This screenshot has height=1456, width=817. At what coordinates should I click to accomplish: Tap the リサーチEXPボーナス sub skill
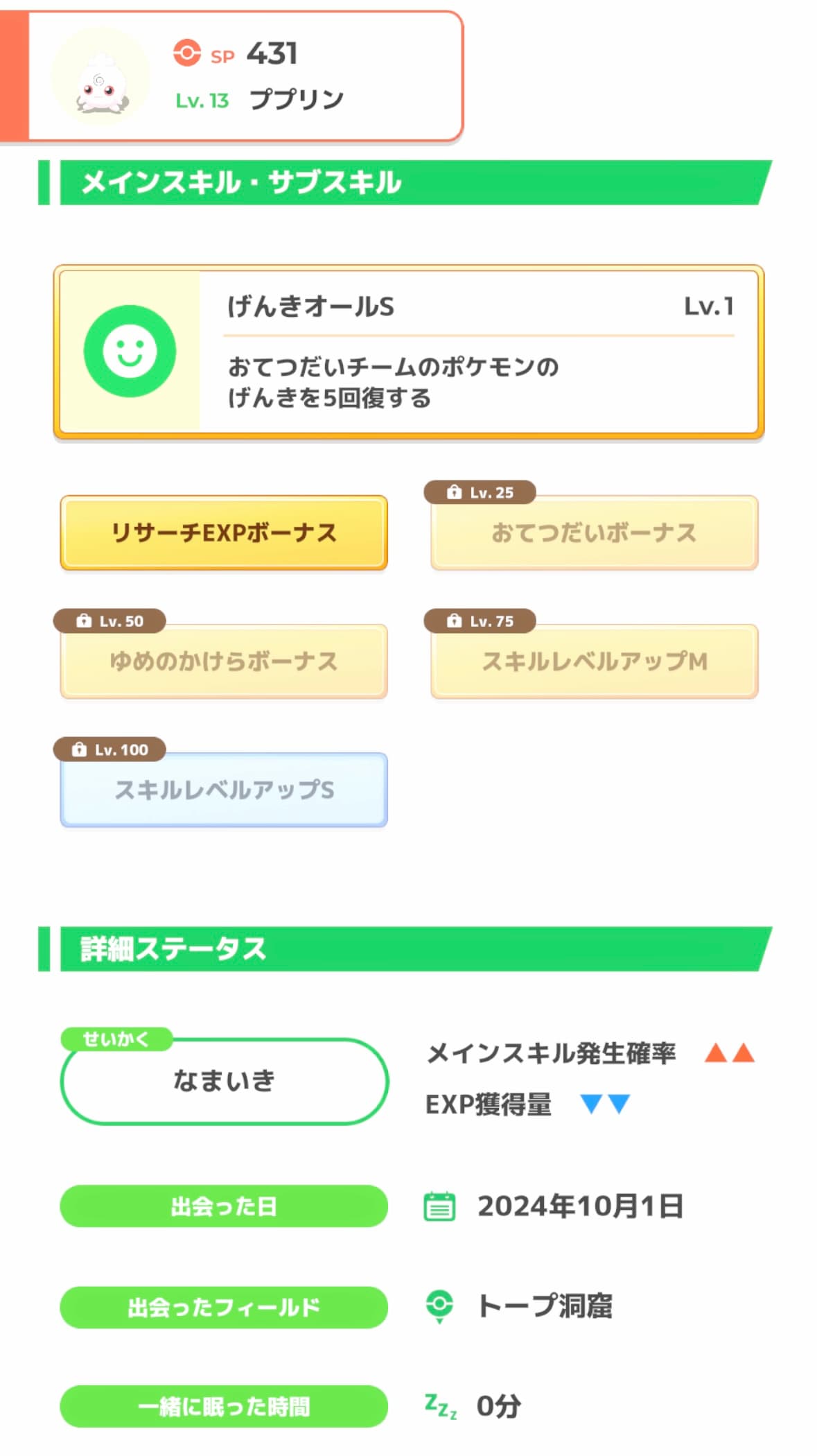223,532
